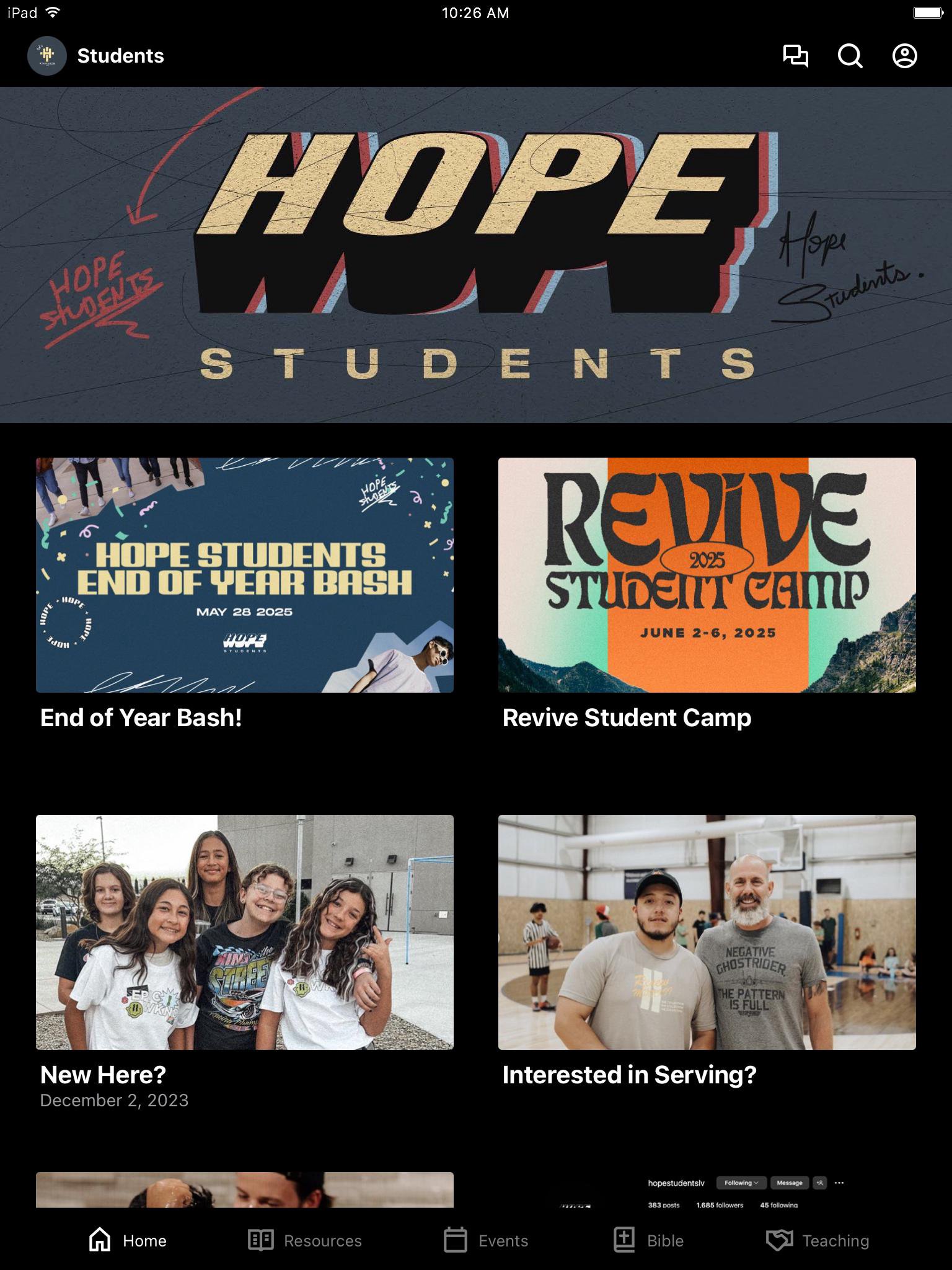Open the New Here? card
This screenshot has height=1270, width=952.
click(245, 932)
